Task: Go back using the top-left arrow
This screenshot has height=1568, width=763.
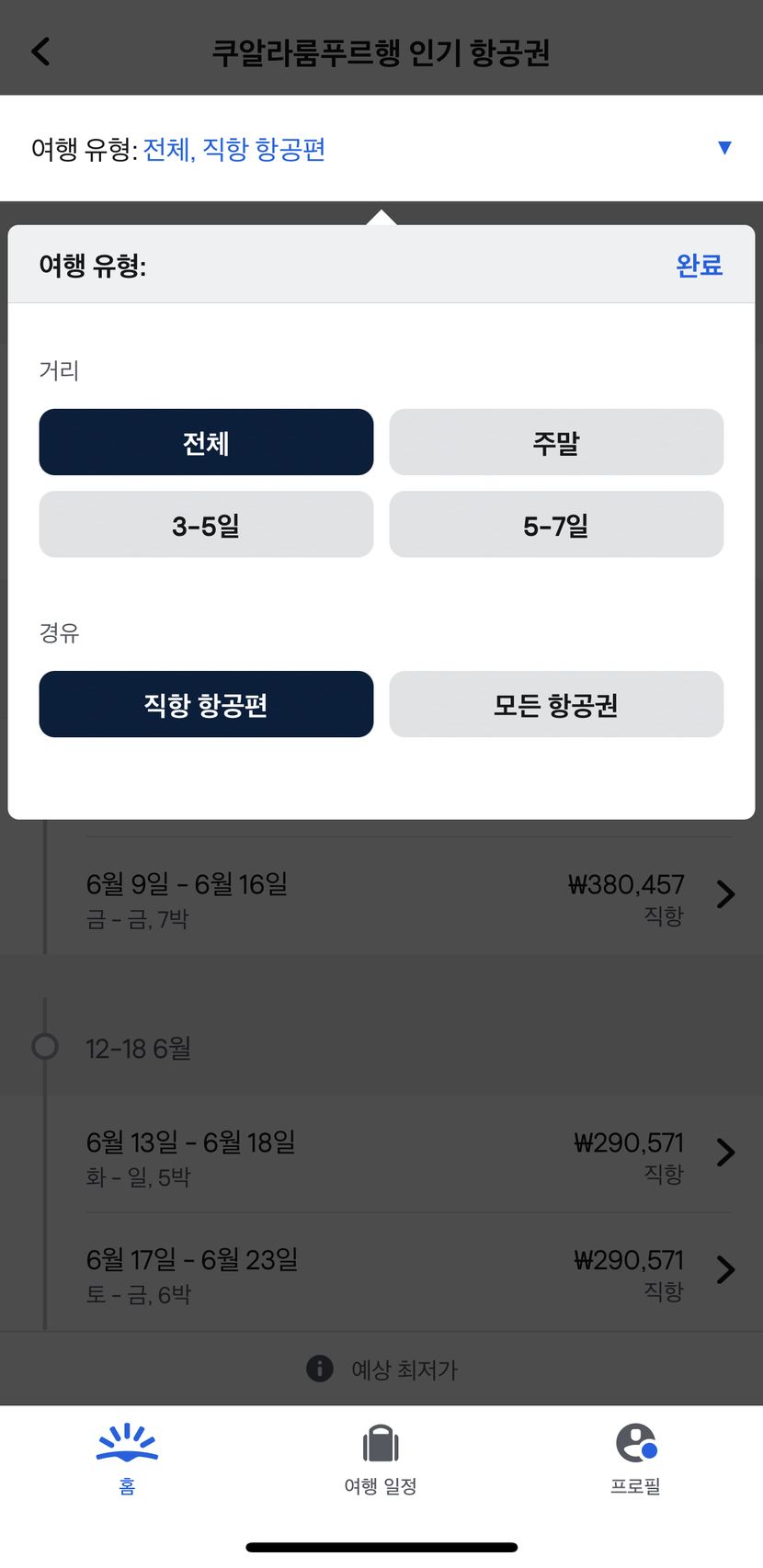Action: (x=40, y=51)
